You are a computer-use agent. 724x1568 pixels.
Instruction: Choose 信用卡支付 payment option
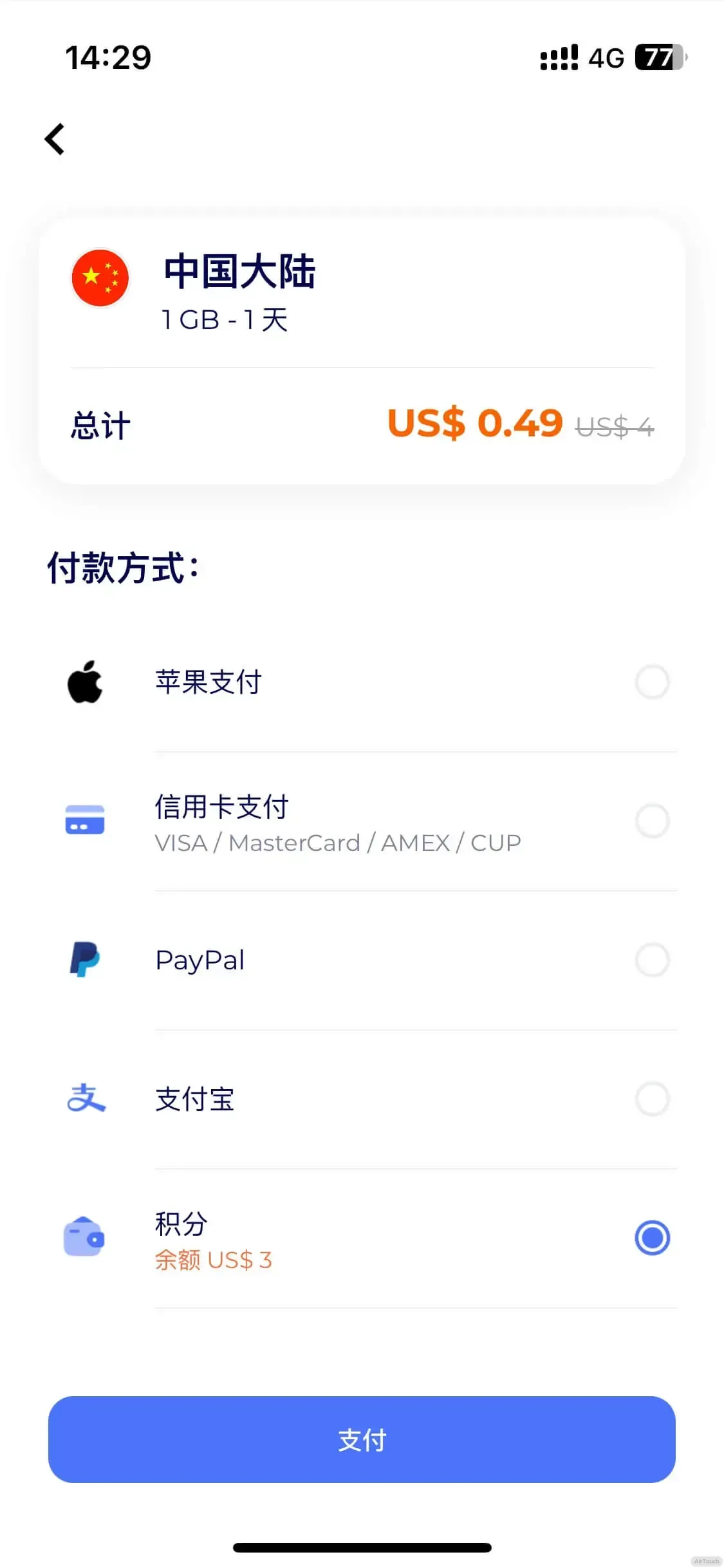point(652,821)
